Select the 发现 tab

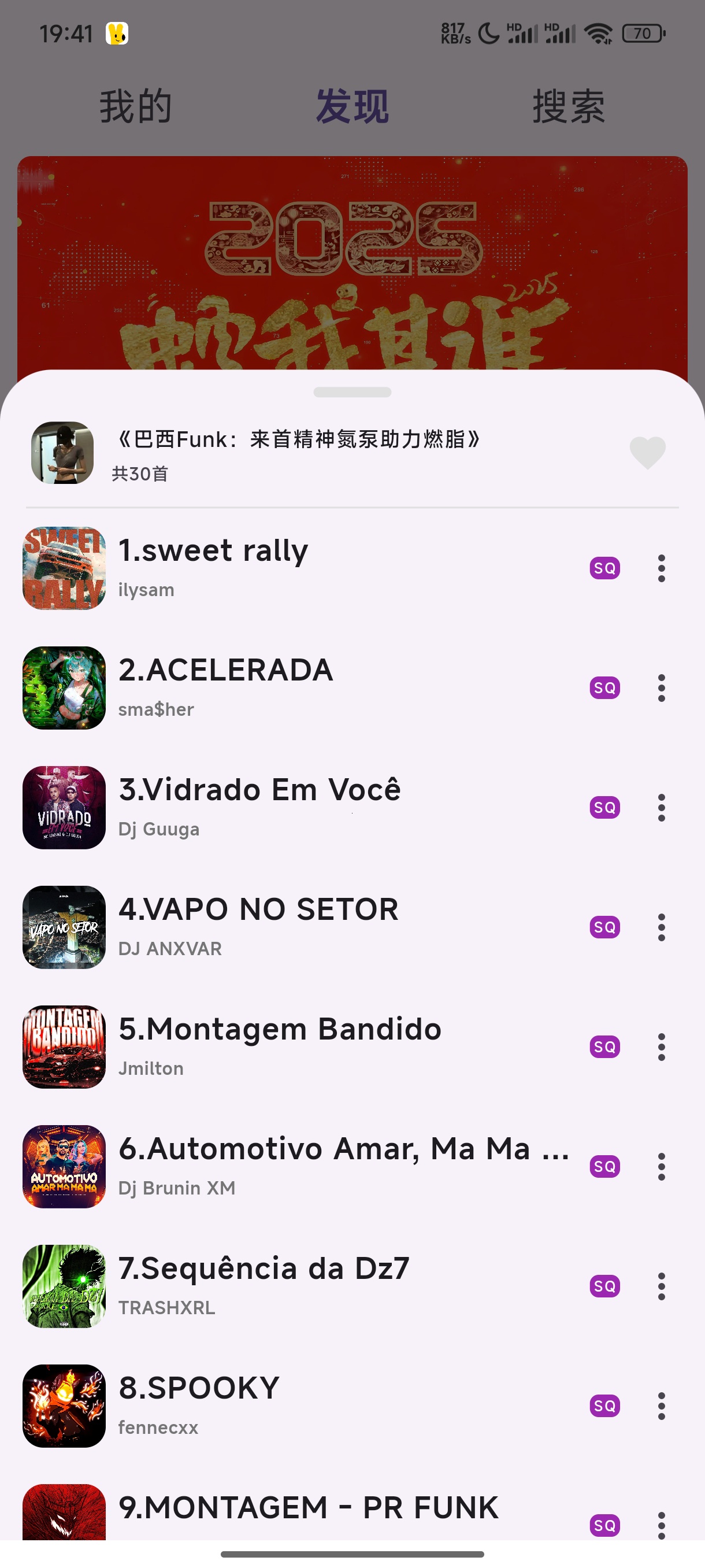[352, 106]
